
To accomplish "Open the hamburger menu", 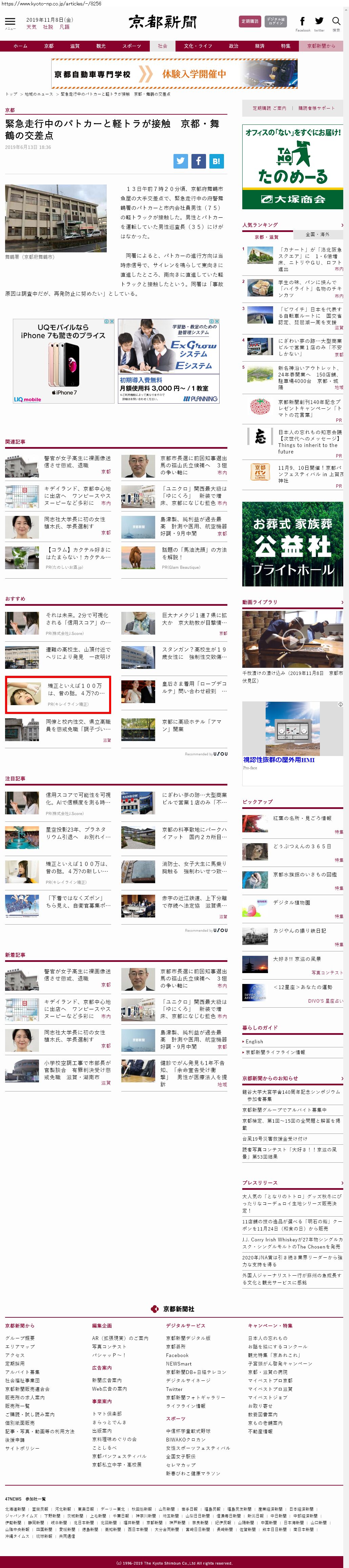I will pos(10,22).
